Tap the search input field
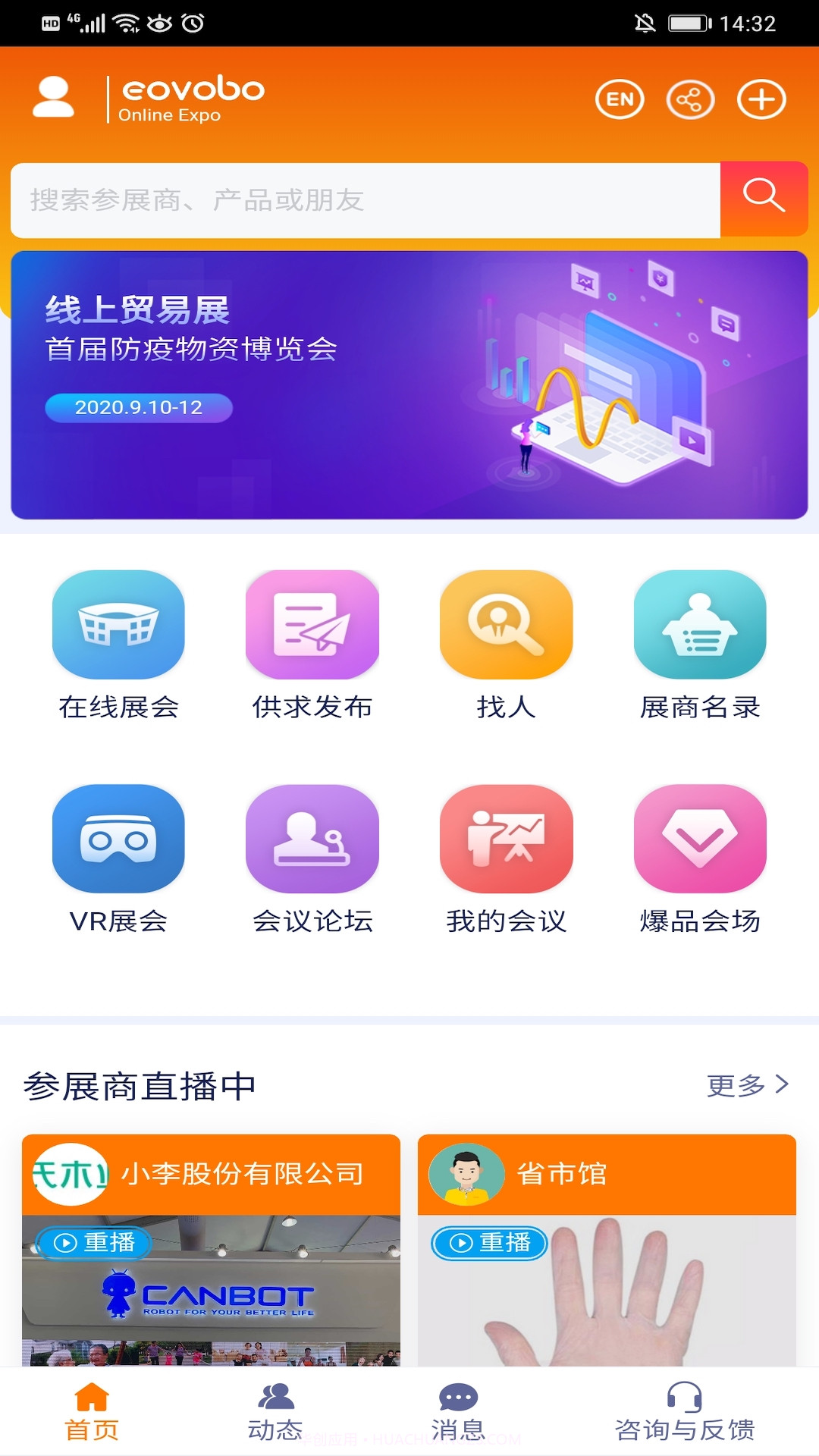 341,198
